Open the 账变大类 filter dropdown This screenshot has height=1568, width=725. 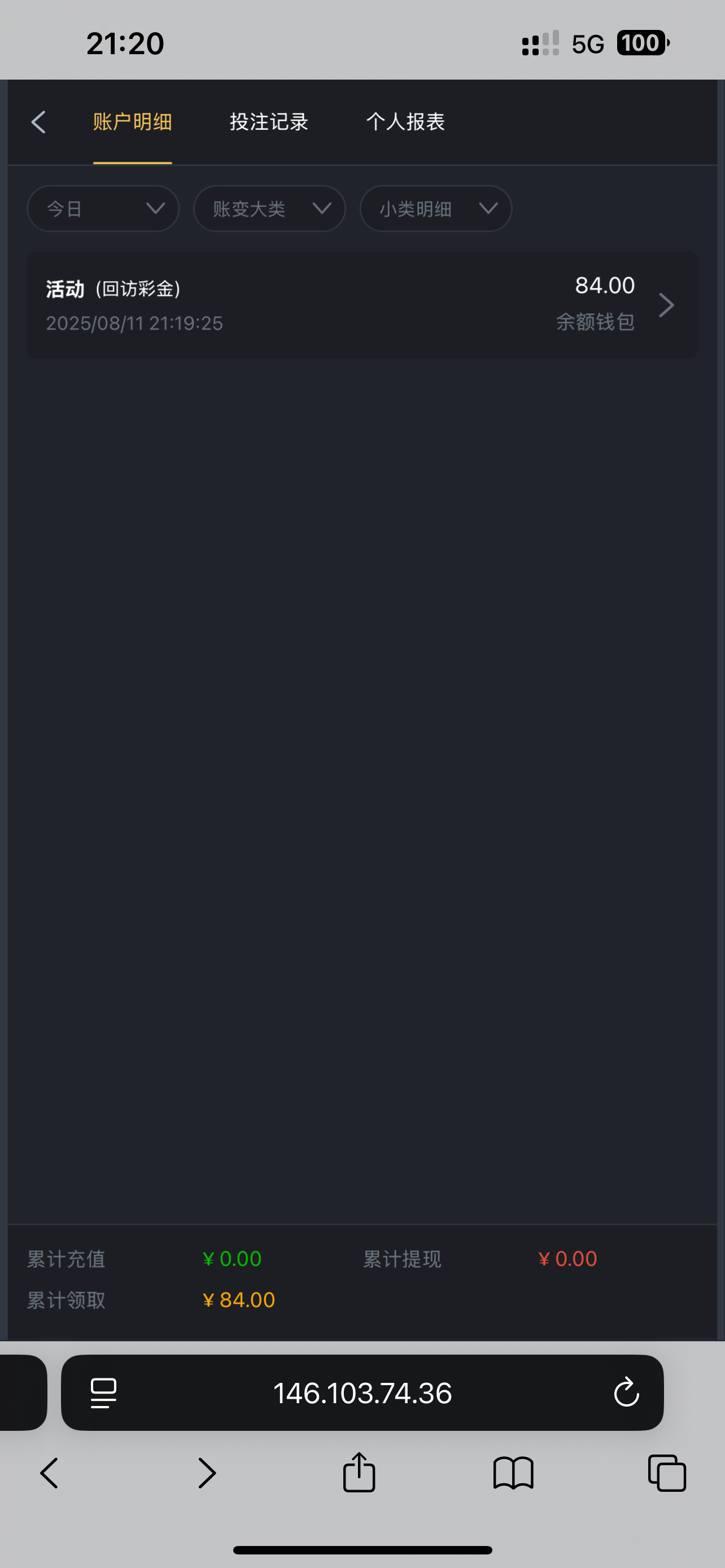269,209
